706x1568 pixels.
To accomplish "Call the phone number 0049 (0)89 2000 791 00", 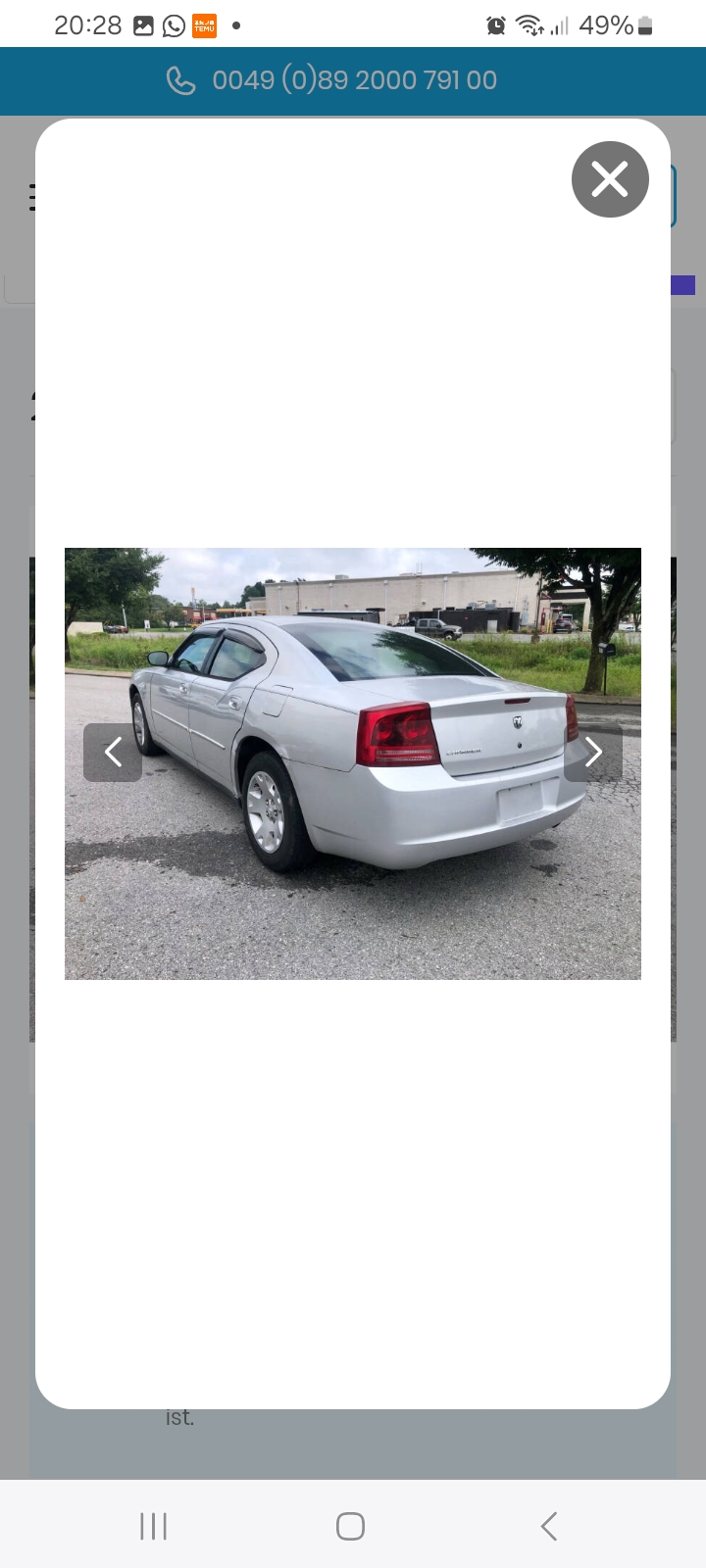I will [333, 80].
